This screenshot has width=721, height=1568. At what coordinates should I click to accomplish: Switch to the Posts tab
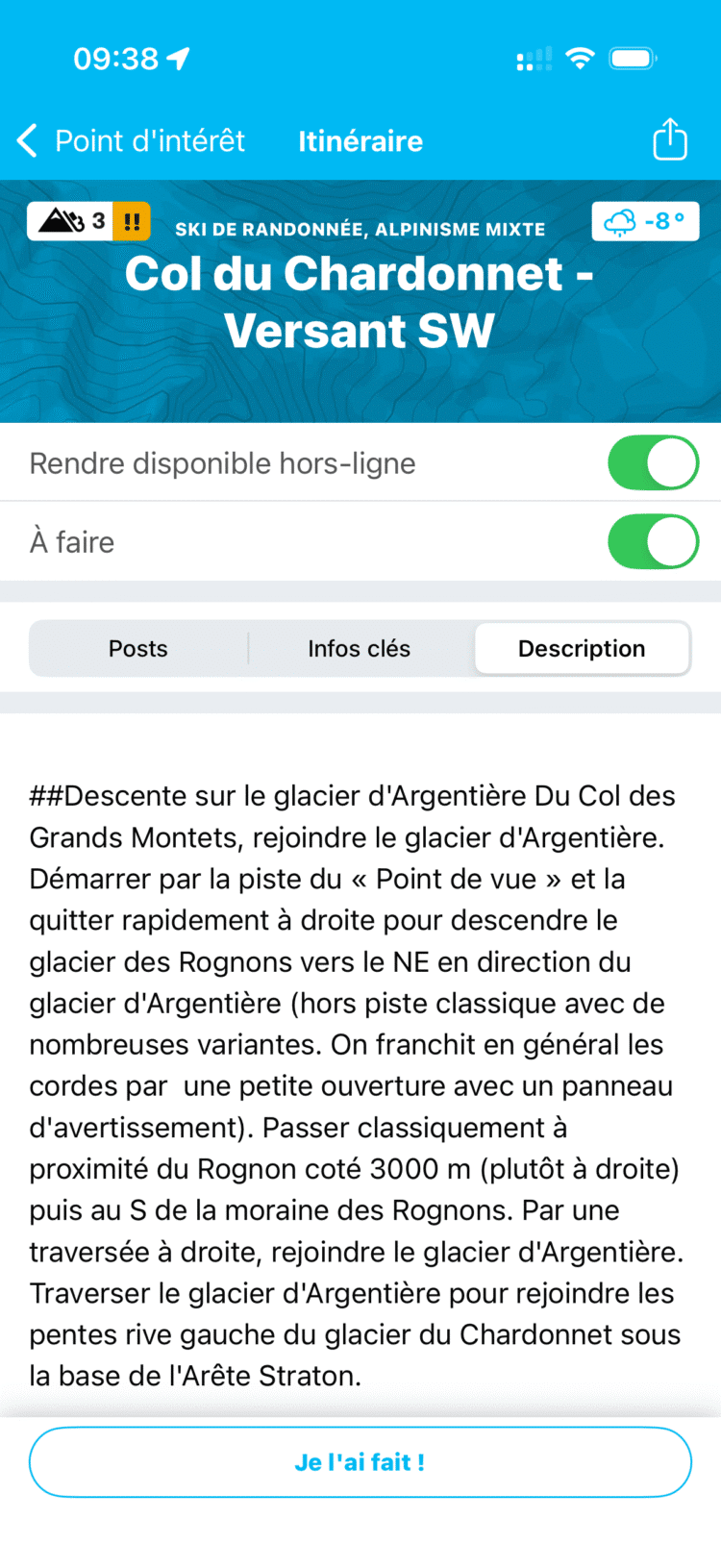(x=137, y=648)
